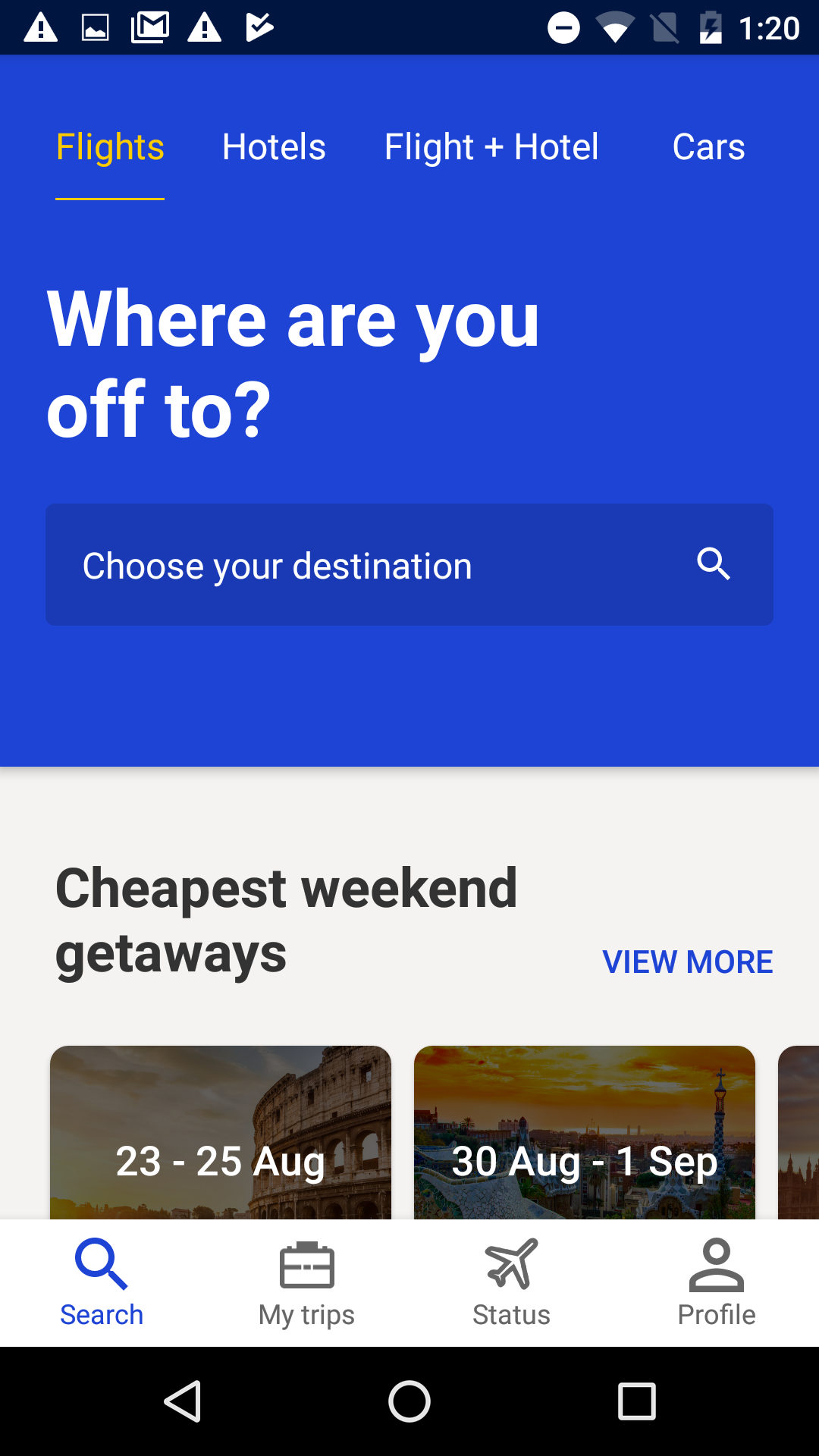The height and width of the screenshot is (1456, 819).
Task: Go to the home screen
Action: 409,1401
